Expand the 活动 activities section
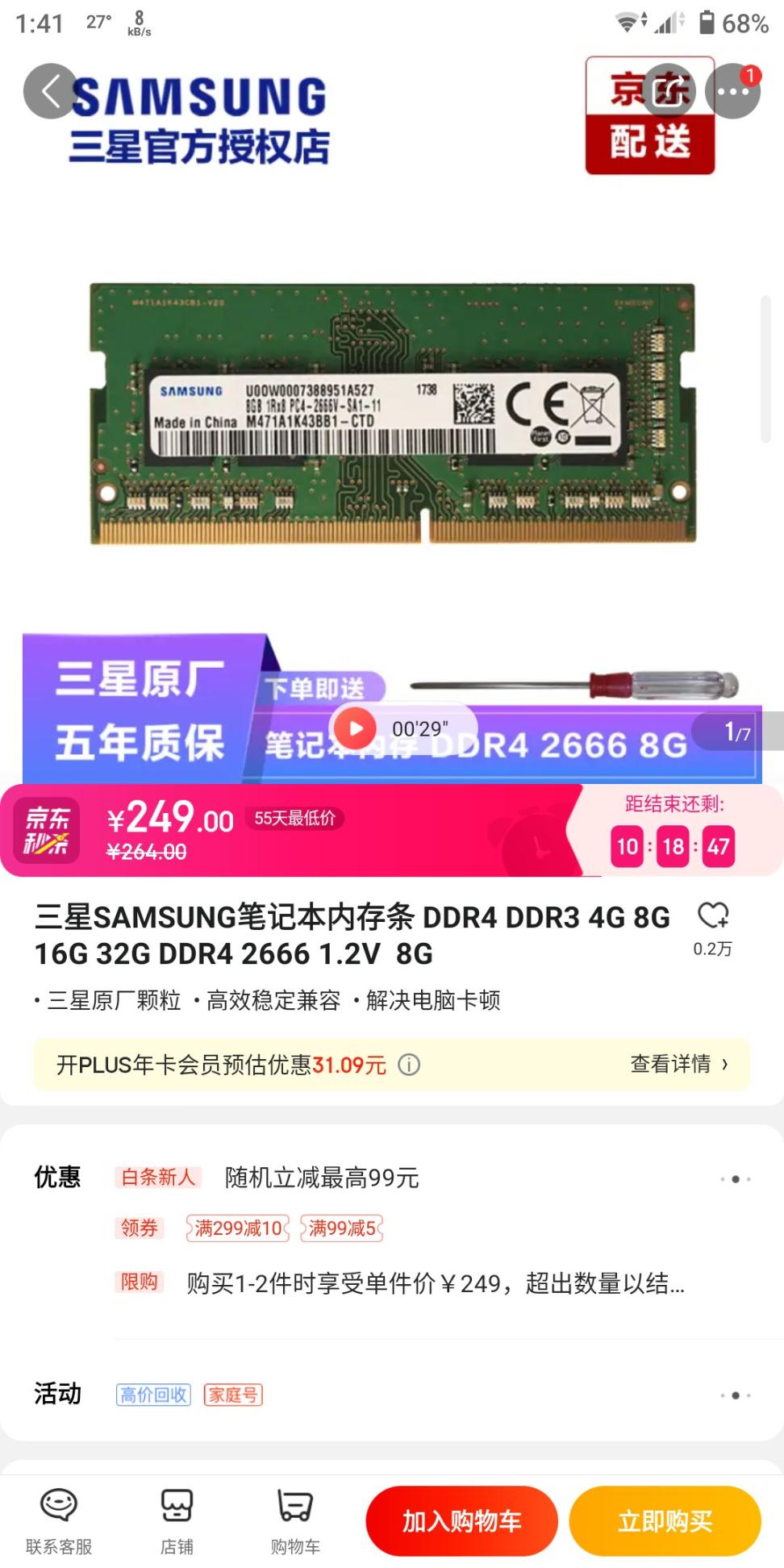 pyautogui.click(x=735, y=1395)
